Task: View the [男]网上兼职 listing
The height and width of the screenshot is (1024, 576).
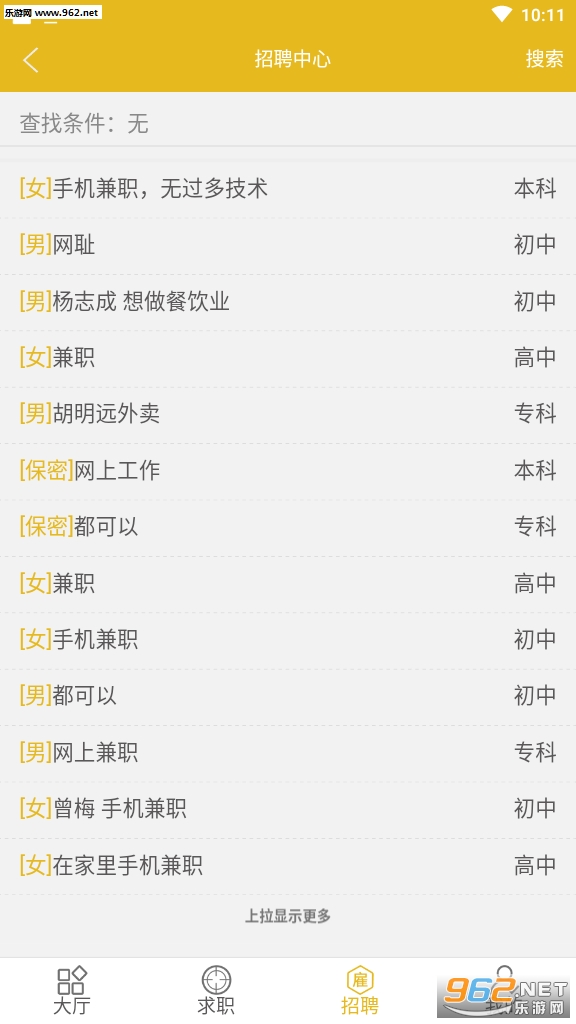Action: click(x=288, y=753)
